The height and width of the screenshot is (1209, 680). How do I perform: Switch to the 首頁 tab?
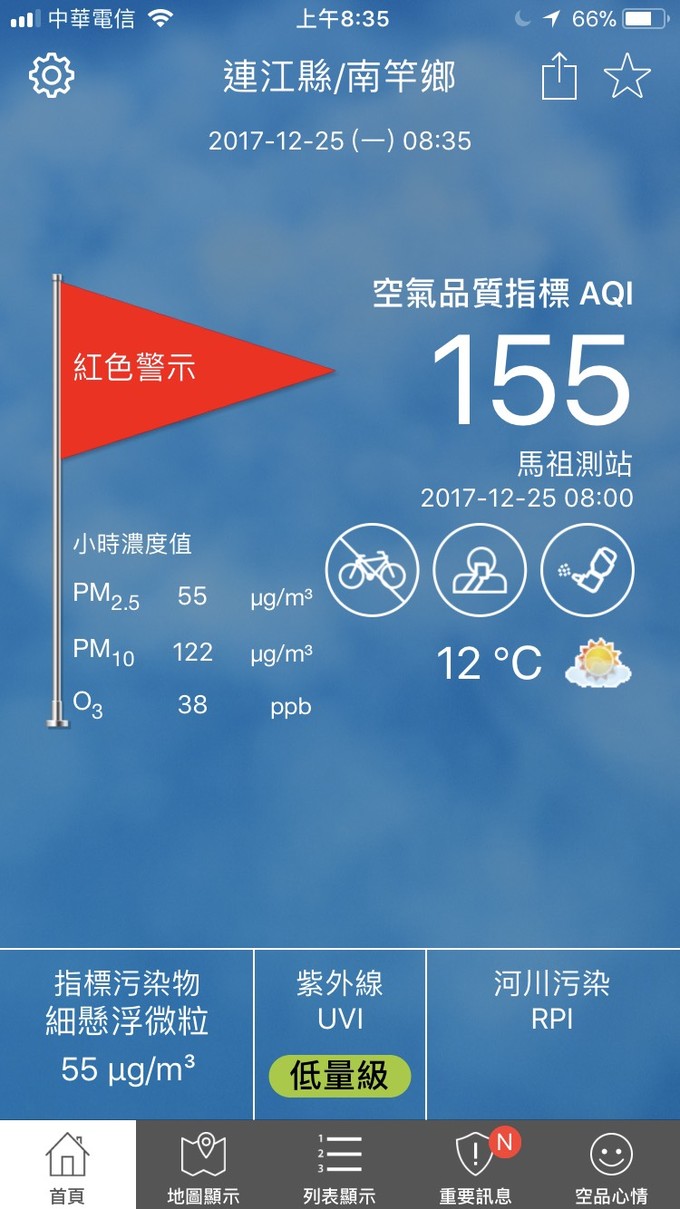[67, 1165]
